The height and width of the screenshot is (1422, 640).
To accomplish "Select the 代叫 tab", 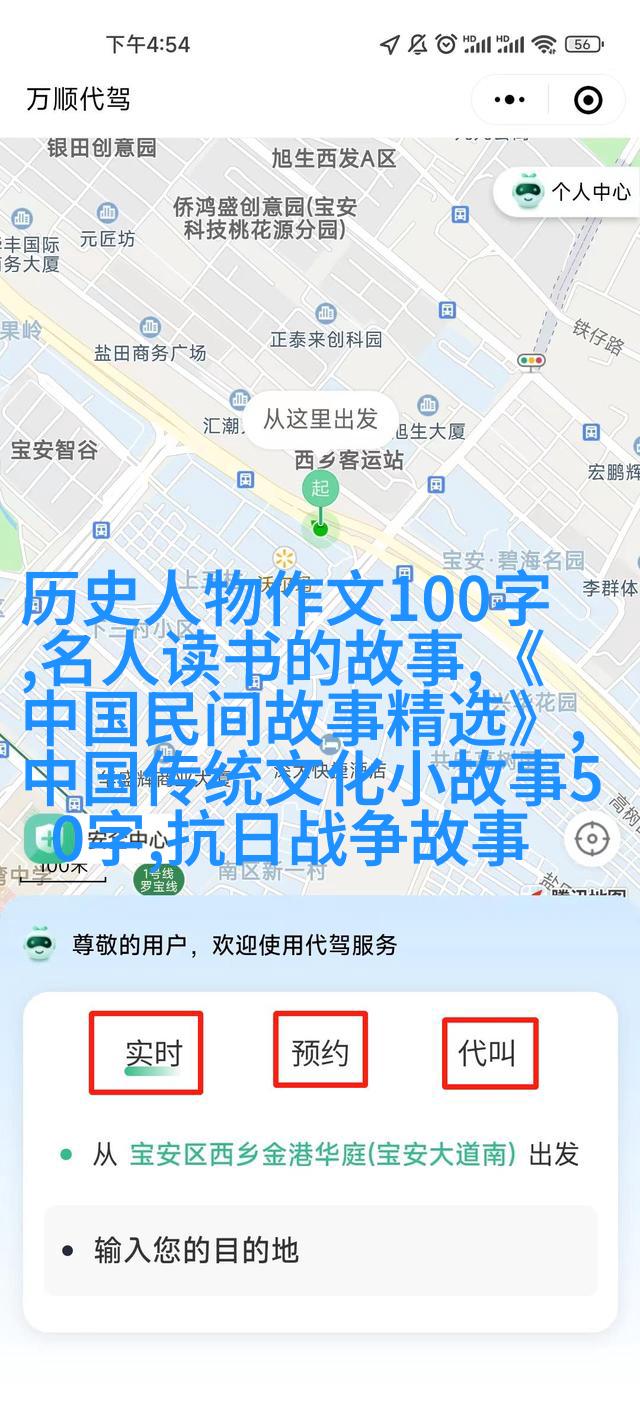I will [487, 1052].
